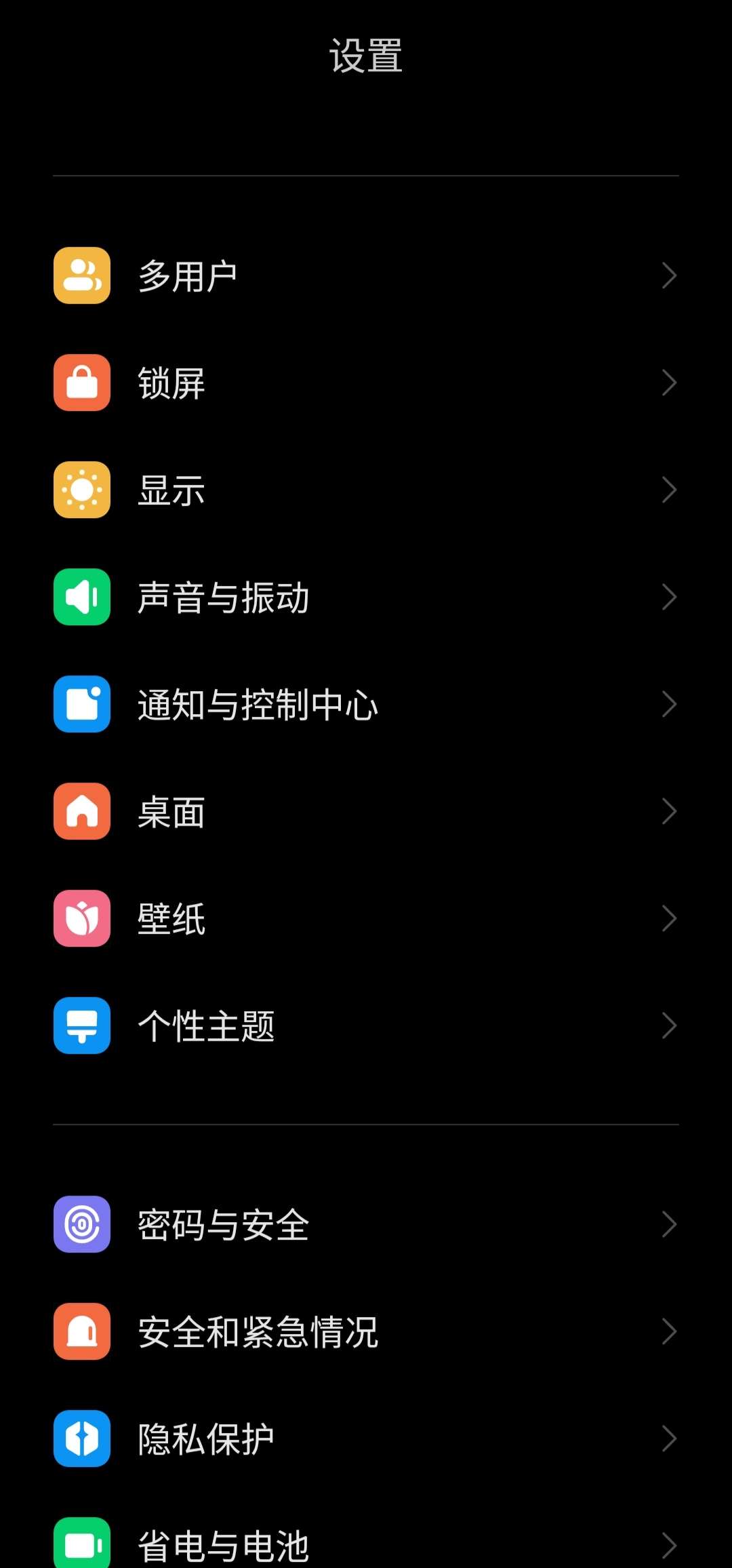Viewport: 732px width, 1568px height.
Task: Go to 显示 settings
Action: [x=366, y=490]
